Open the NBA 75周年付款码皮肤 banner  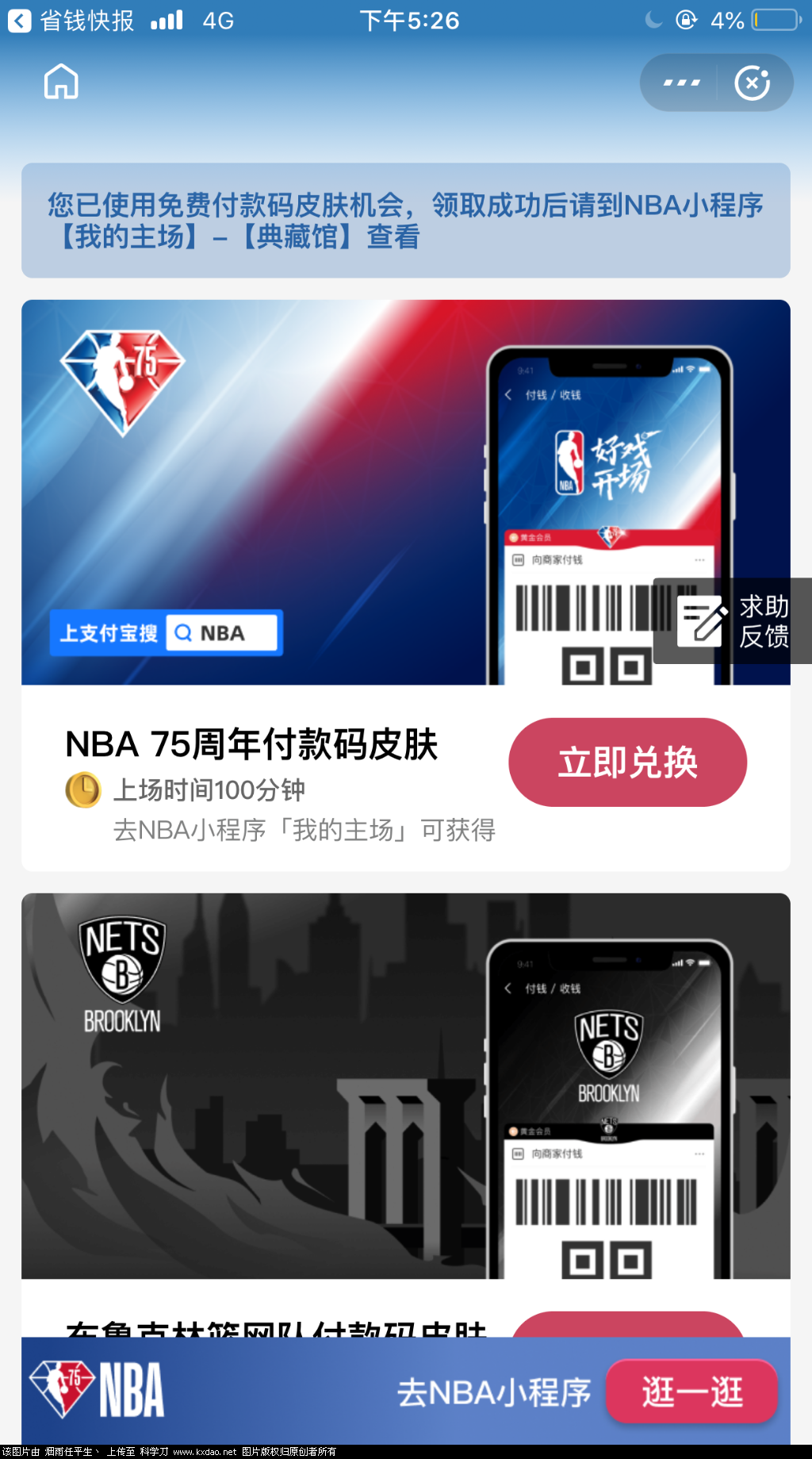pos(317,492)
